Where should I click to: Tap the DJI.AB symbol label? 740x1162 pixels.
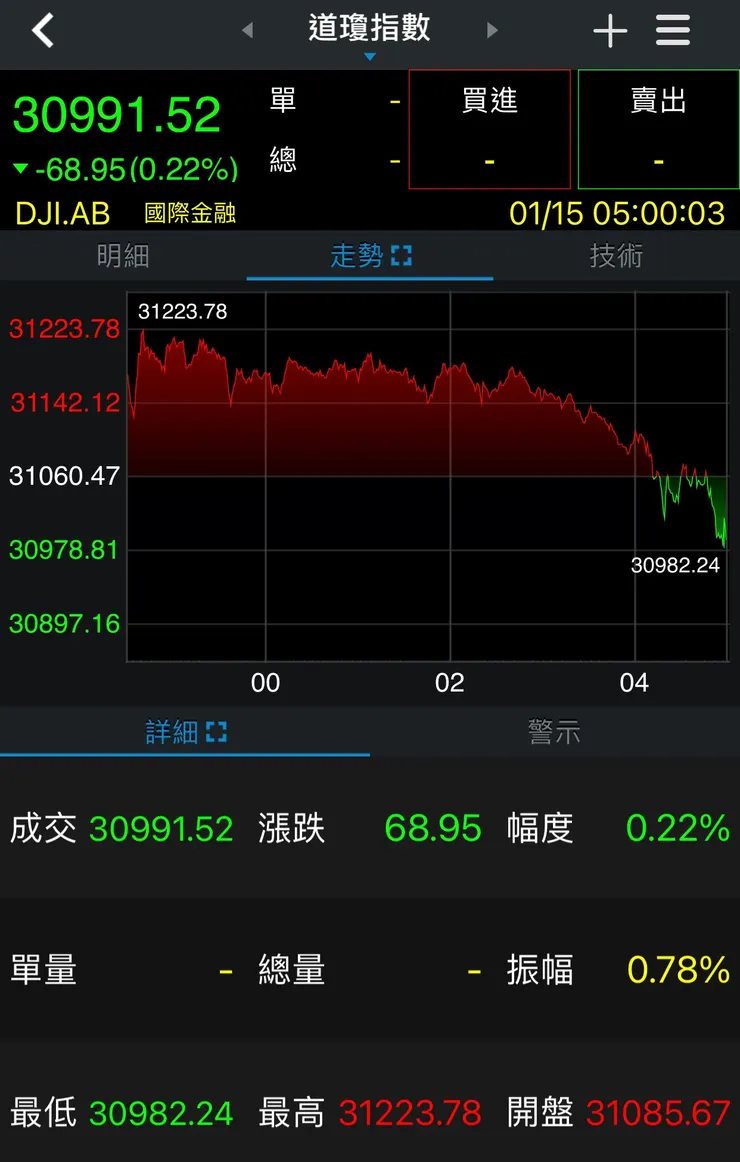[62, 213]
